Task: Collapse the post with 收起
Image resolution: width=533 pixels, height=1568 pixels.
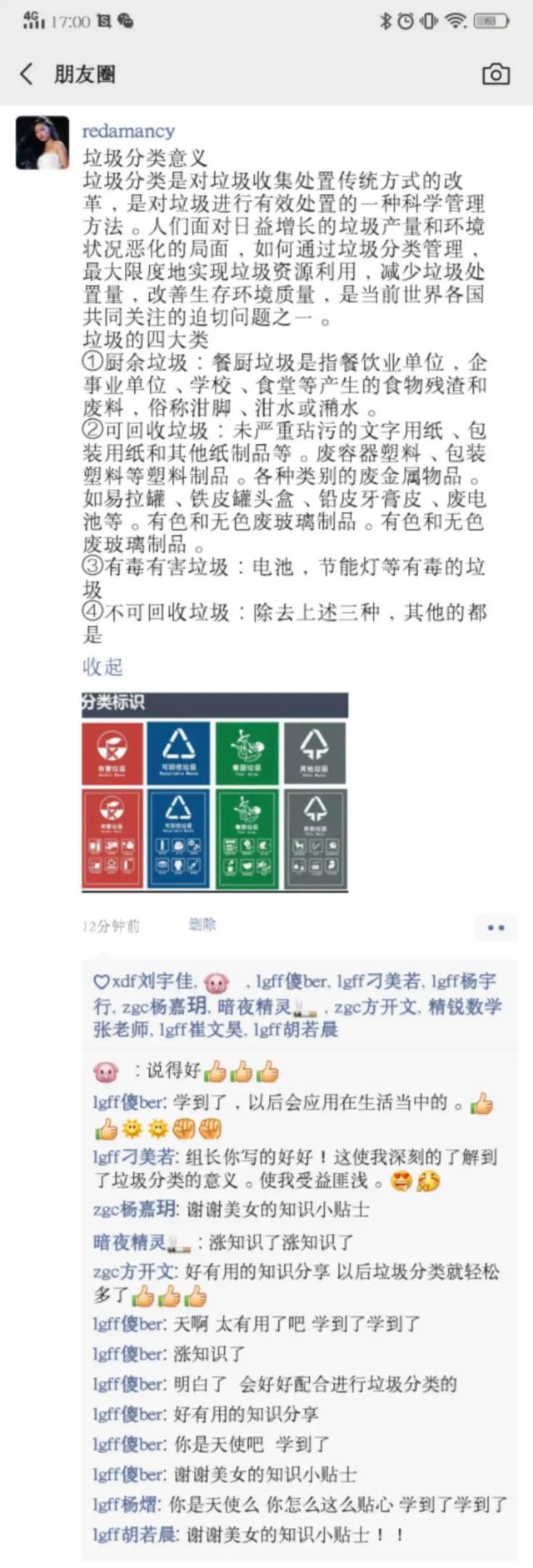Action: [x=102, y=667]
